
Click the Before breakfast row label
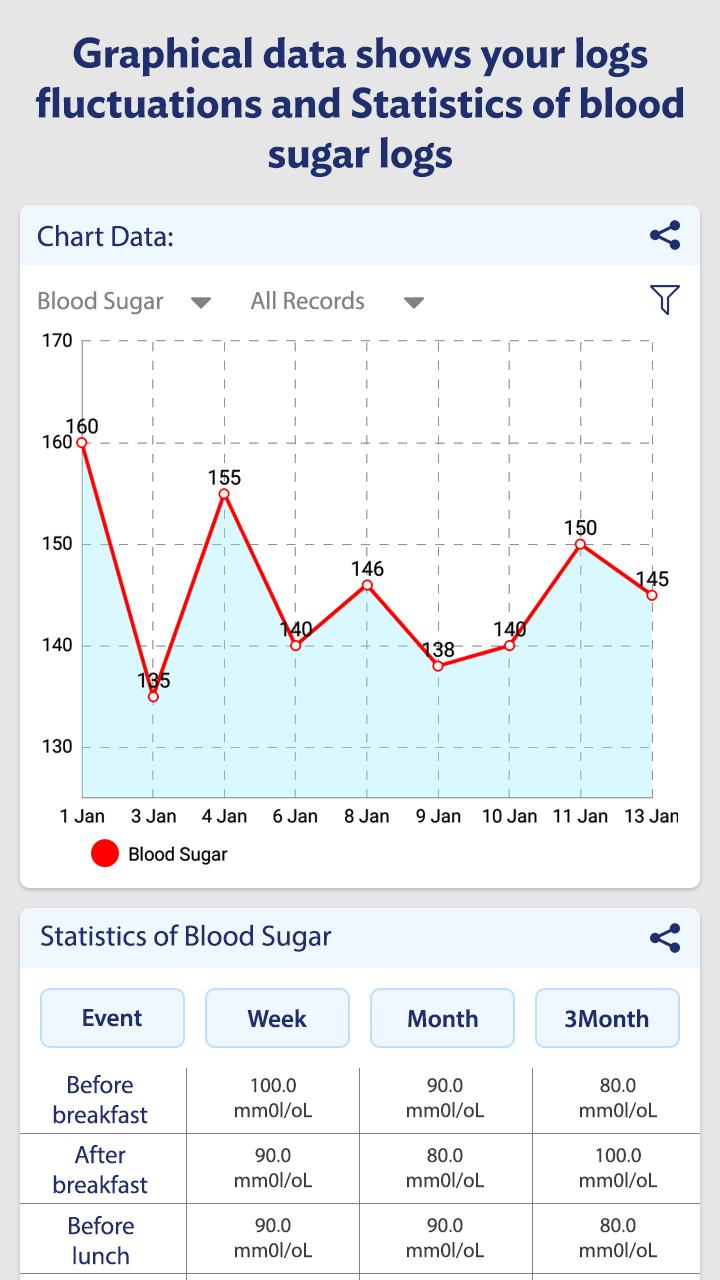pos(100,1097)
